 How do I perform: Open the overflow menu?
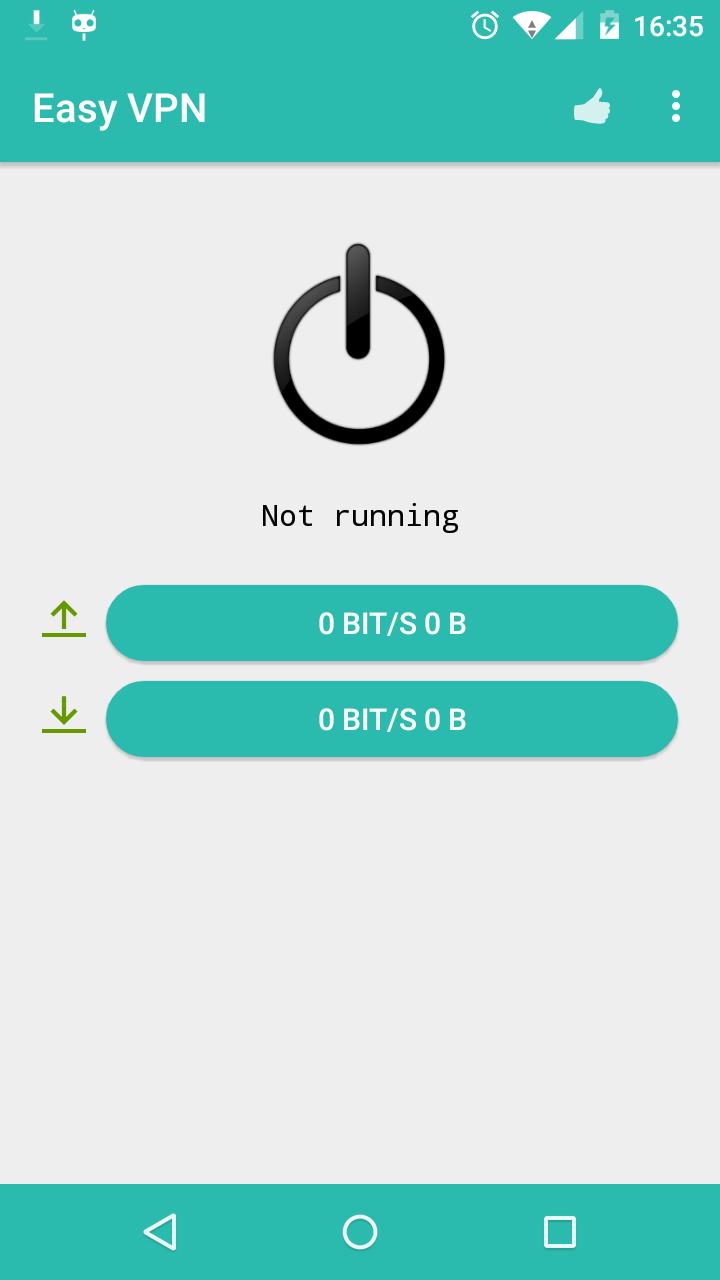[x=676, y=107]
